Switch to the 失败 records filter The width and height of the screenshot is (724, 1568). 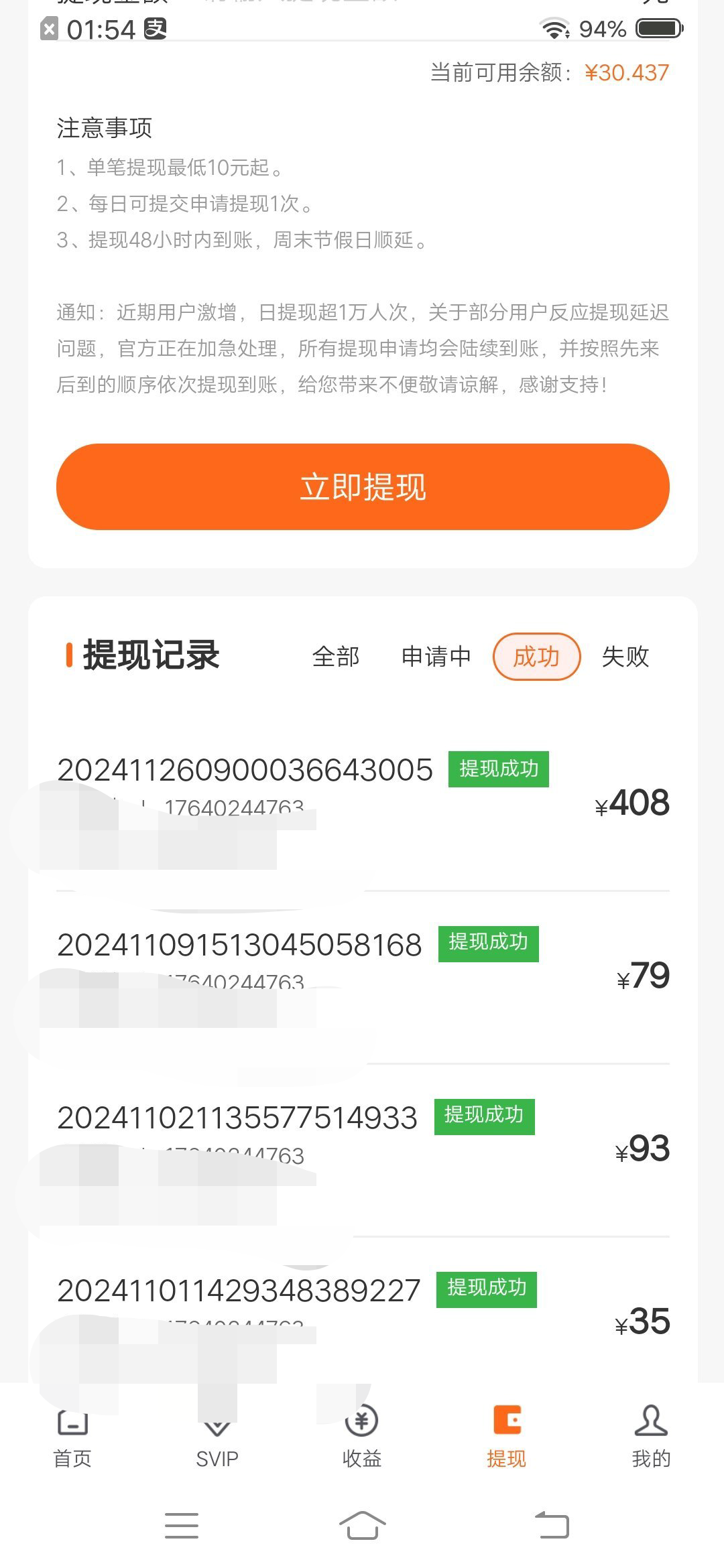coord(625,657)
